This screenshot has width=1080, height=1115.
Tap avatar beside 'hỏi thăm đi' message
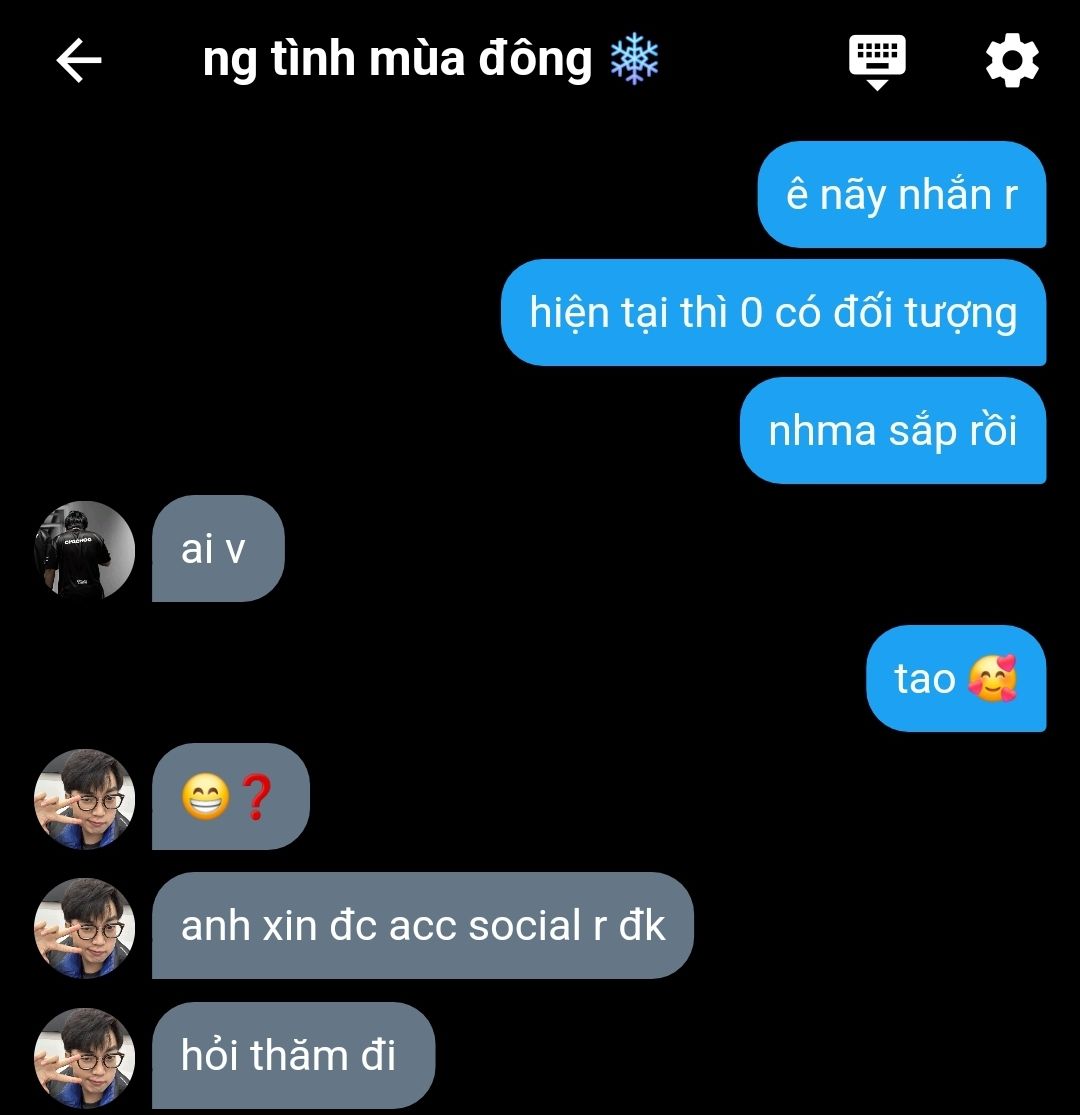tap(85, 1057)
